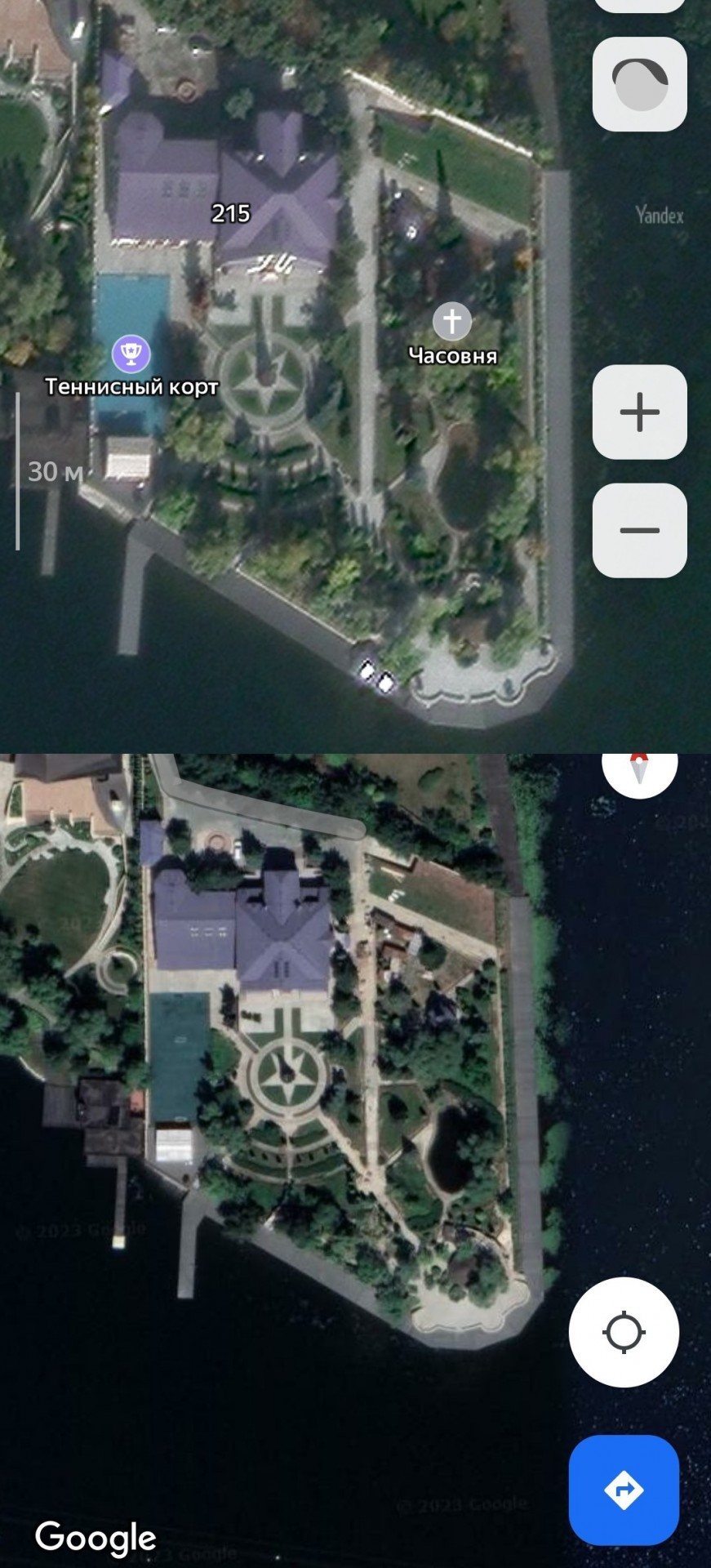Expand details for building number 215

232,214
